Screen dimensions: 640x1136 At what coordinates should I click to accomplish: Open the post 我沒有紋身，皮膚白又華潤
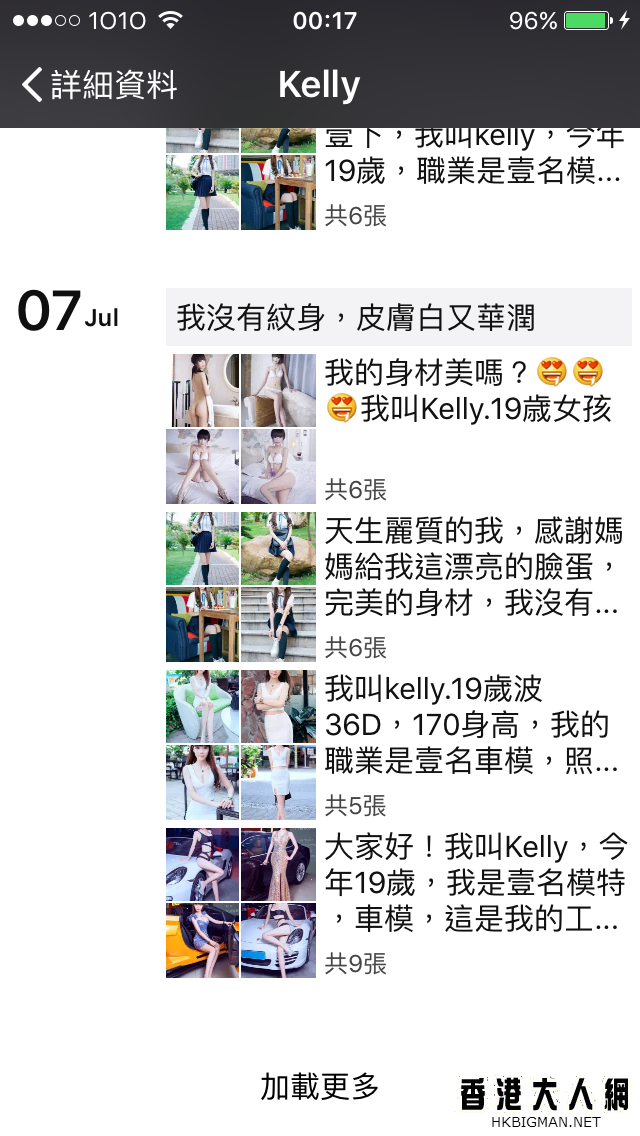click(x=398, y=318)
